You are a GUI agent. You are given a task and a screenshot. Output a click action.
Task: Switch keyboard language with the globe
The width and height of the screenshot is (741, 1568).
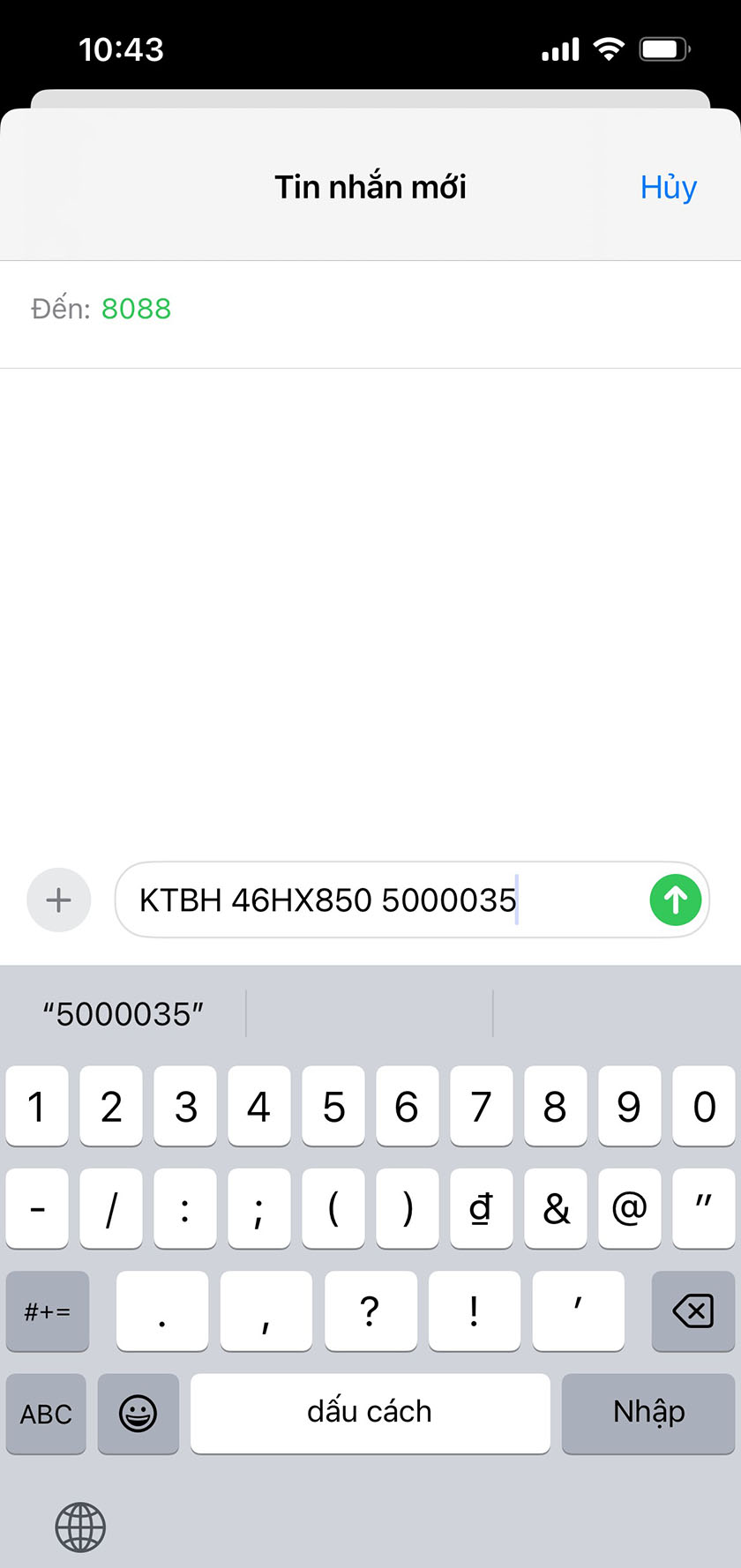[80, 1527]
